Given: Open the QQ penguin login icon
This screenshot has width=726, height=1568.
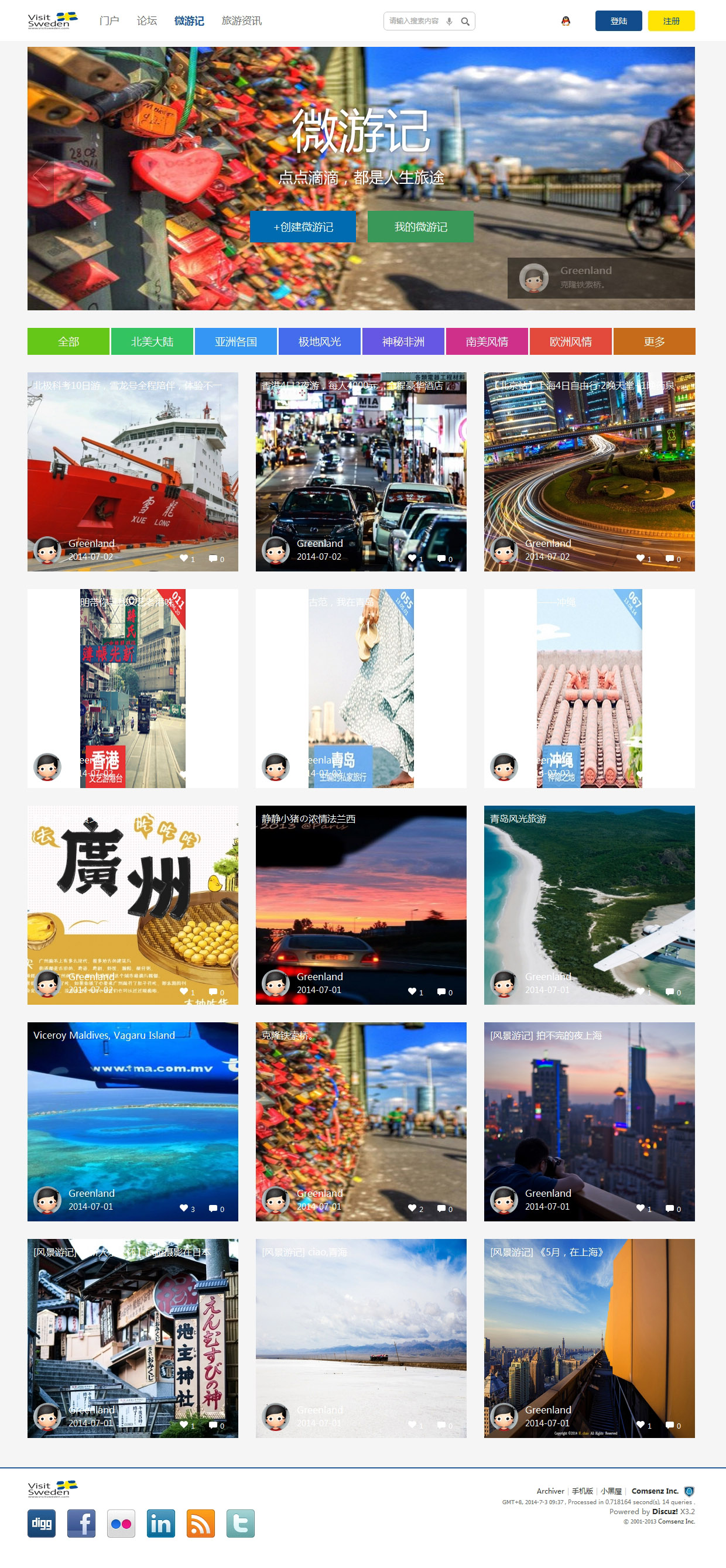Looking at the screenshot, I should pos(566,21).
